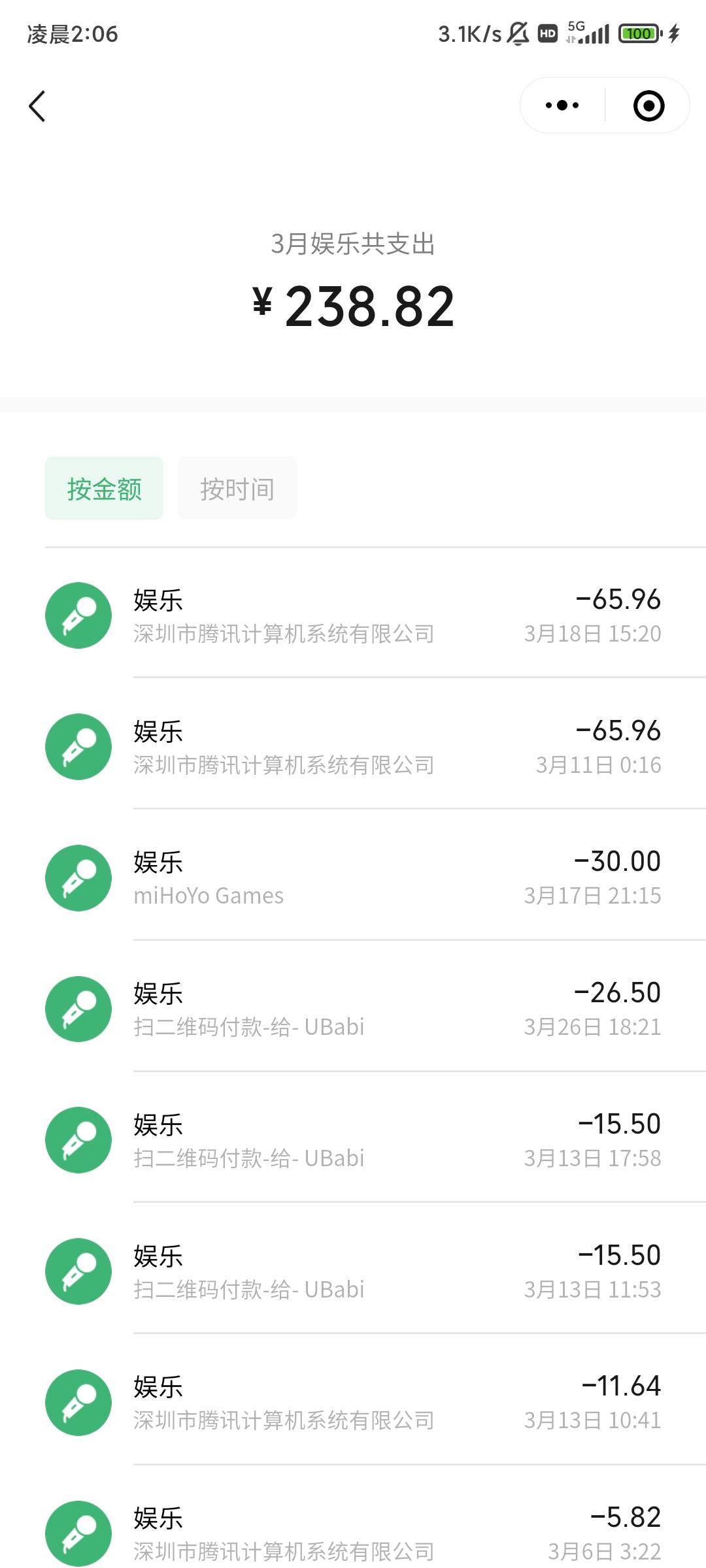Switch to the 按时间 sort tab
The image size is (706, 1568).
(x=237, y=488)
